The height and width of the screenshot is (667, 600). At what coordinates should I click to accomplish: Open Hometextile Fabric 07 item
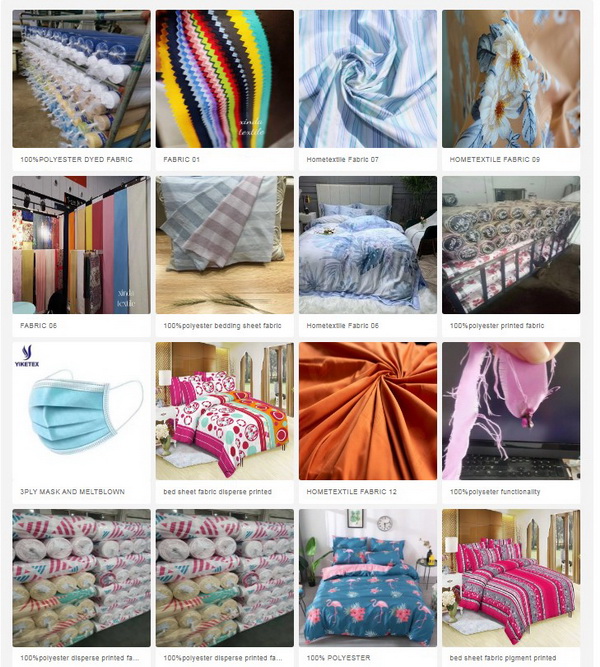[368, 80]
